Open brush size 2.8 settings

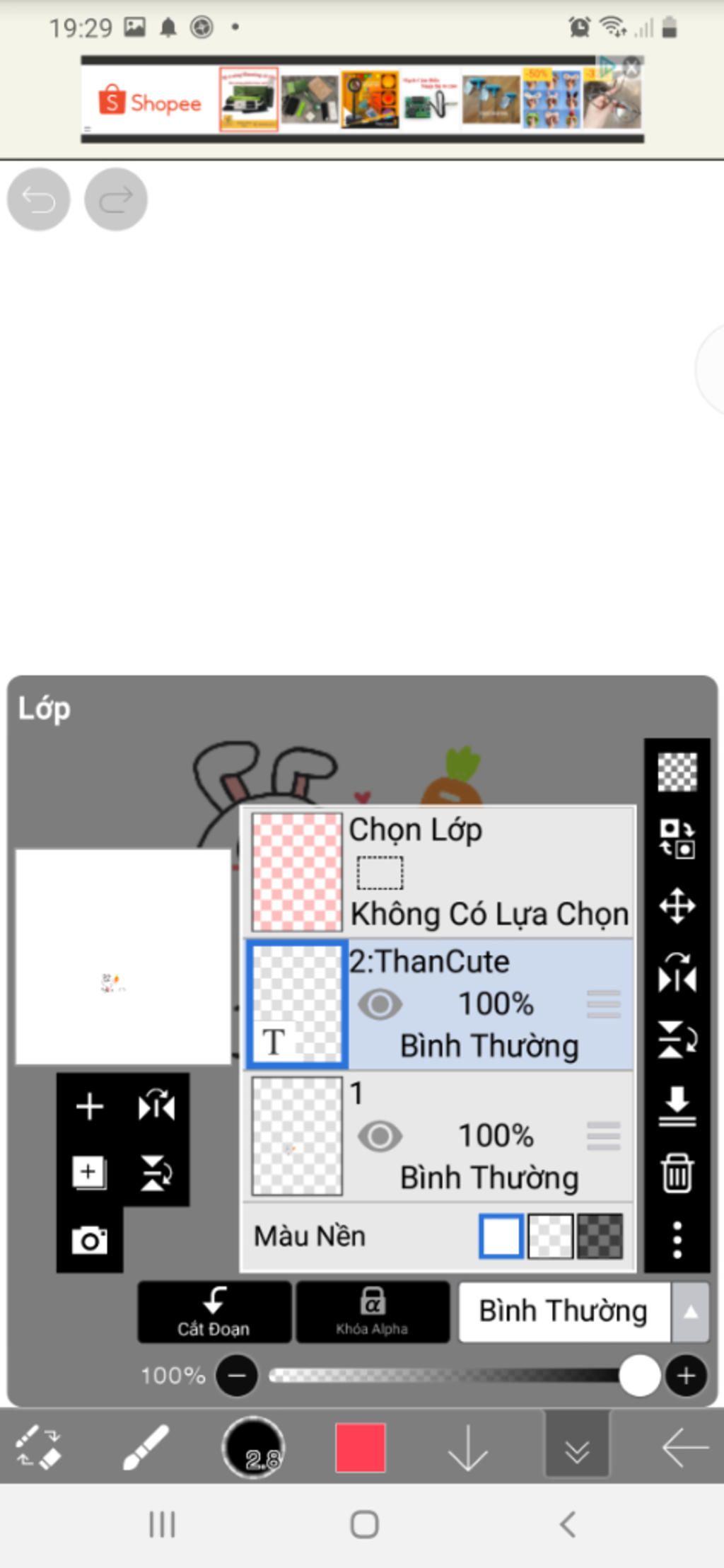click(x=253, y=1447)
